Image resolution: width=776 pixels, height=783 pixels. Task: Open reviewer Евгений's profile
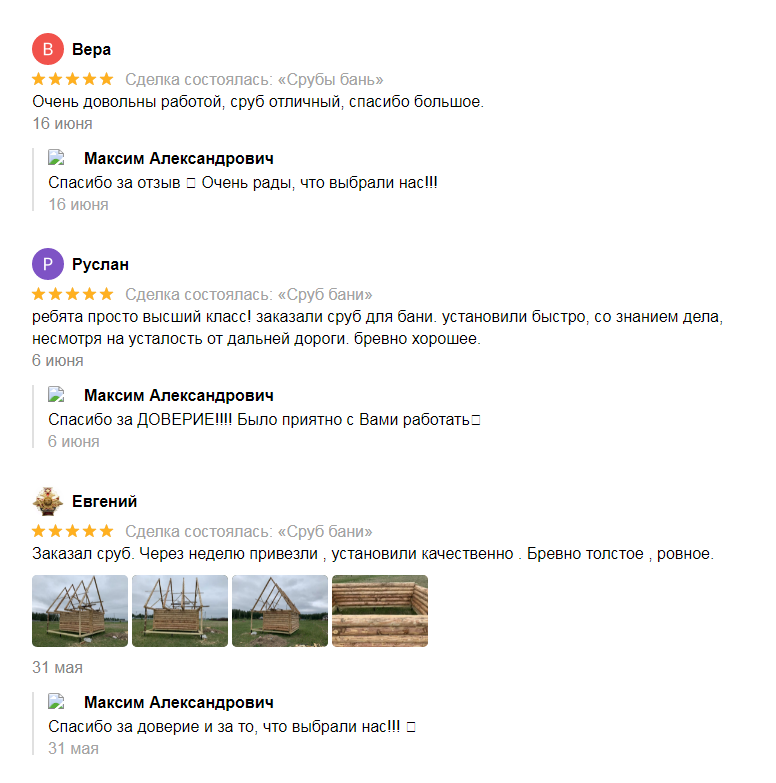(104, 501)
